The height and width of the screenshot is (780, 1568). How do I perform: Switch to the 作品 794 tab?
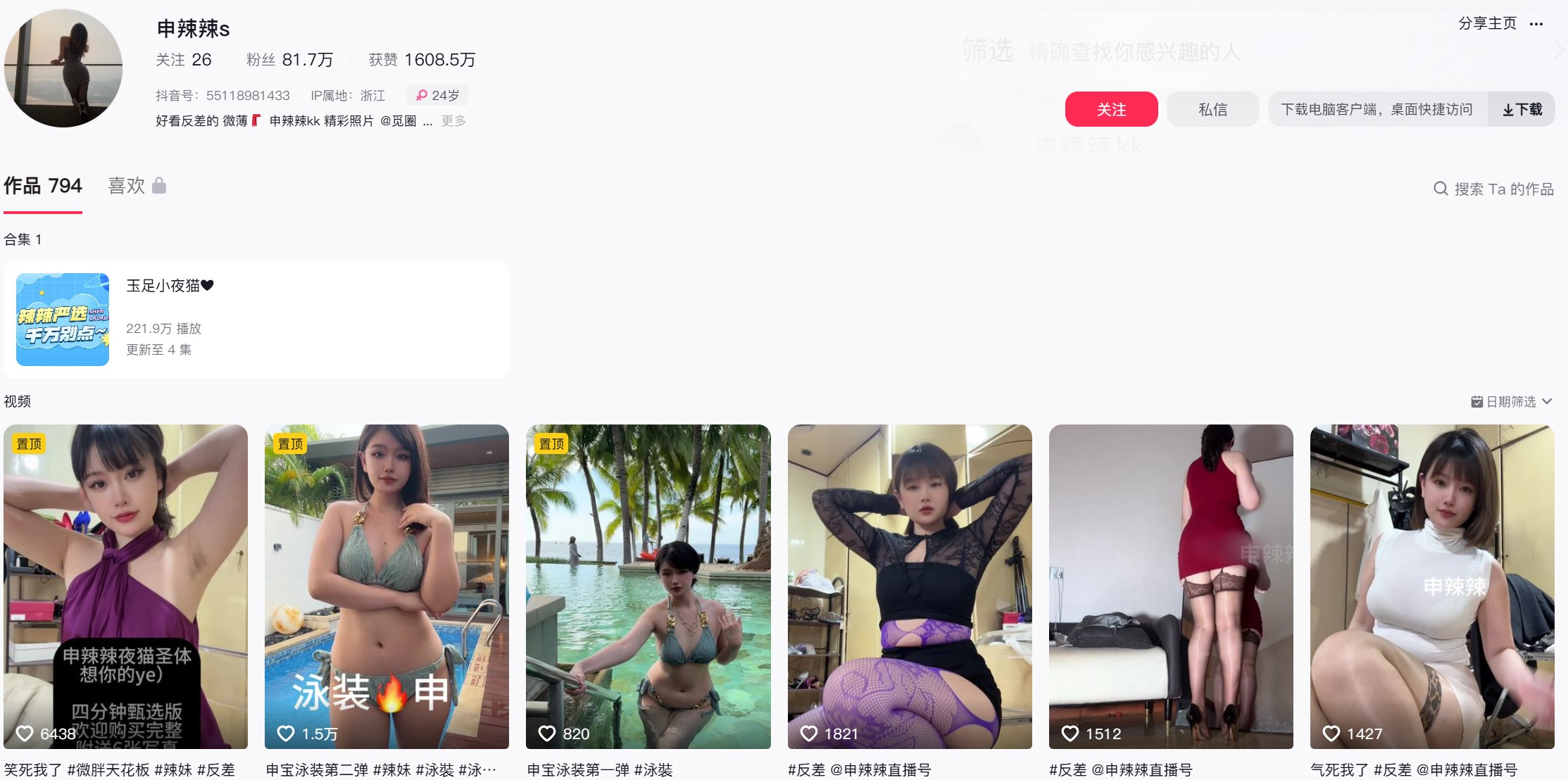[43, 186]
